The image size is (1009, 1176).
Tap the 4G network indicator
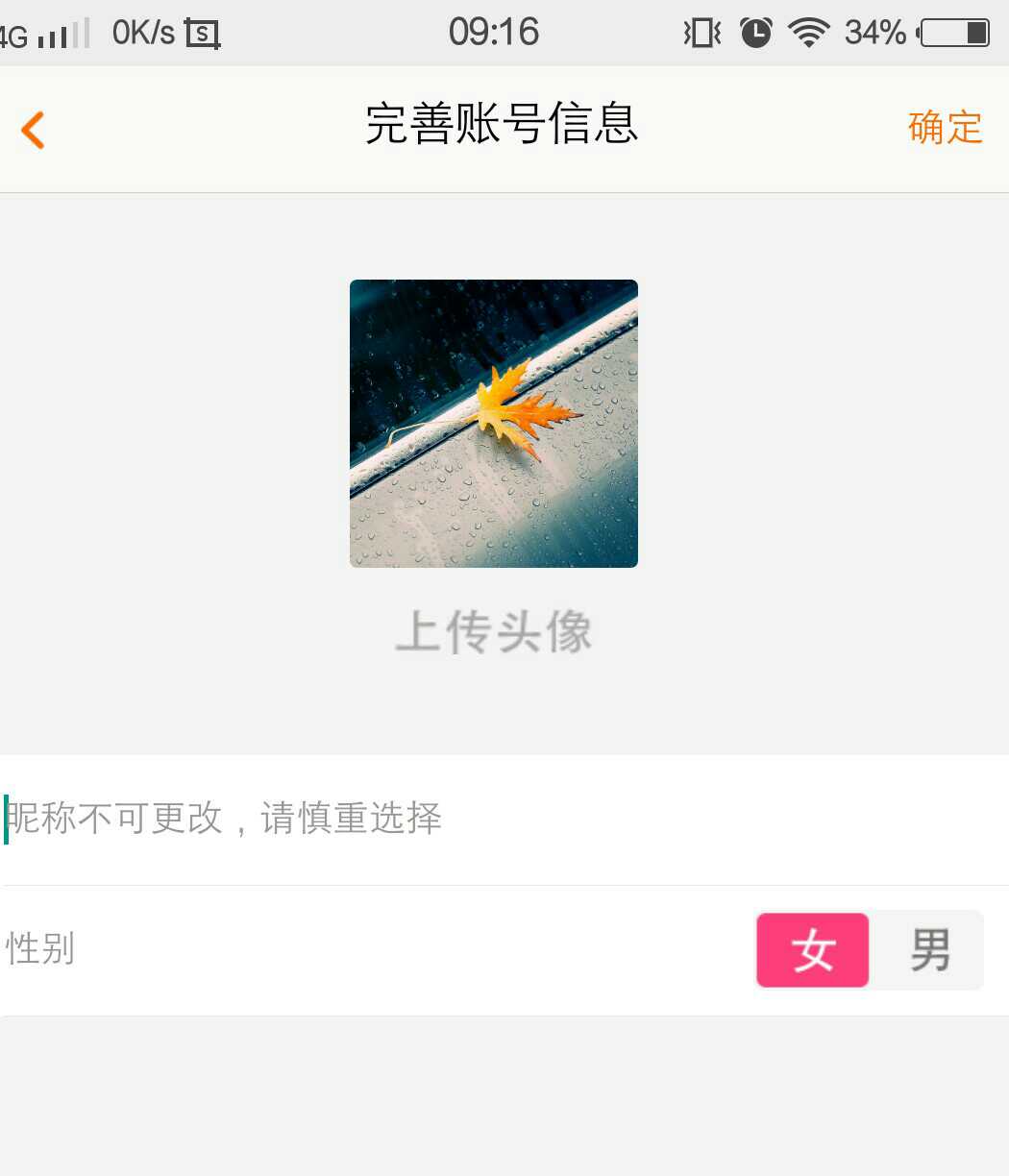point(13,32)
